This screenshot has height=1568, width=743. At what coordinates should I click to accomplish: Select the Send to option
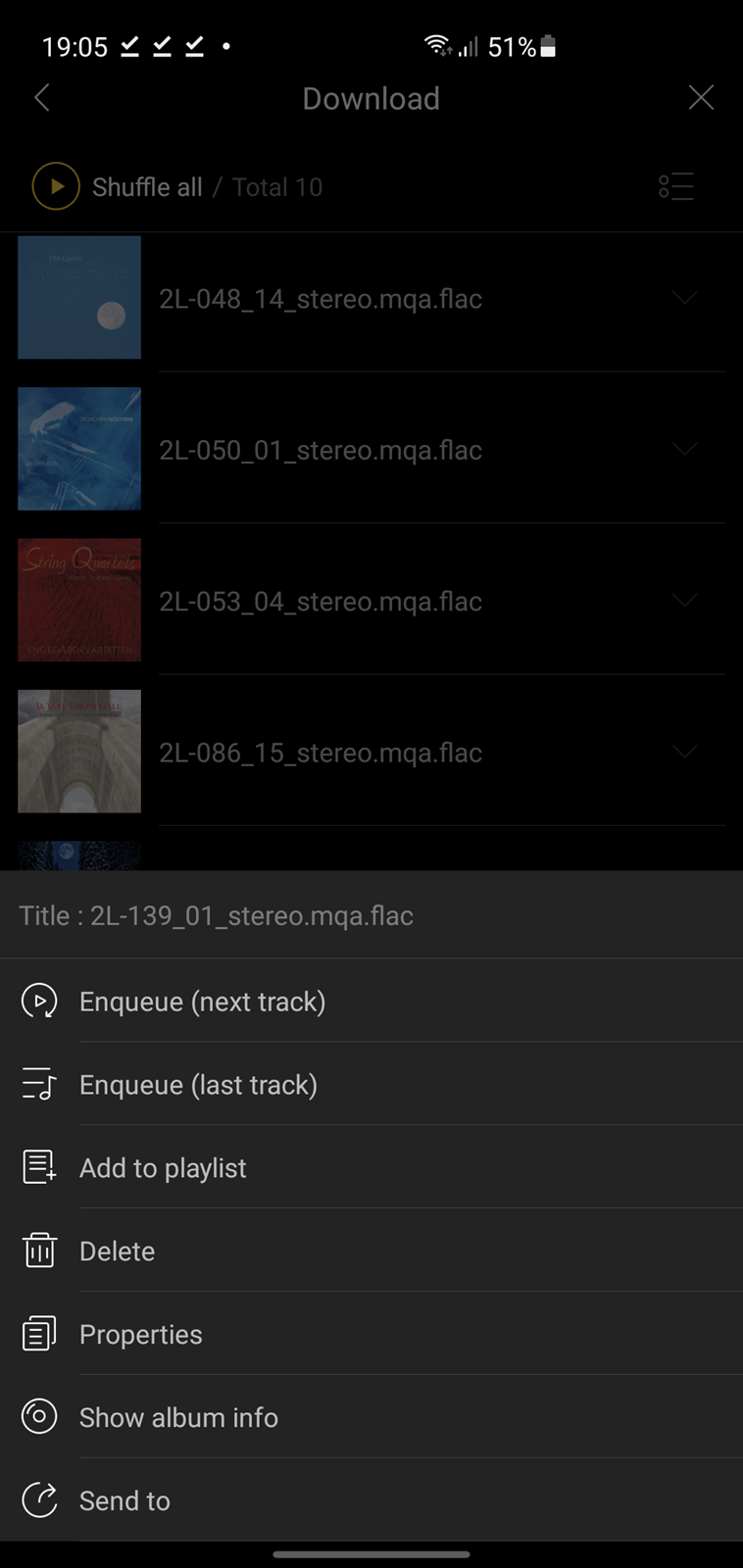[371, 1500]
